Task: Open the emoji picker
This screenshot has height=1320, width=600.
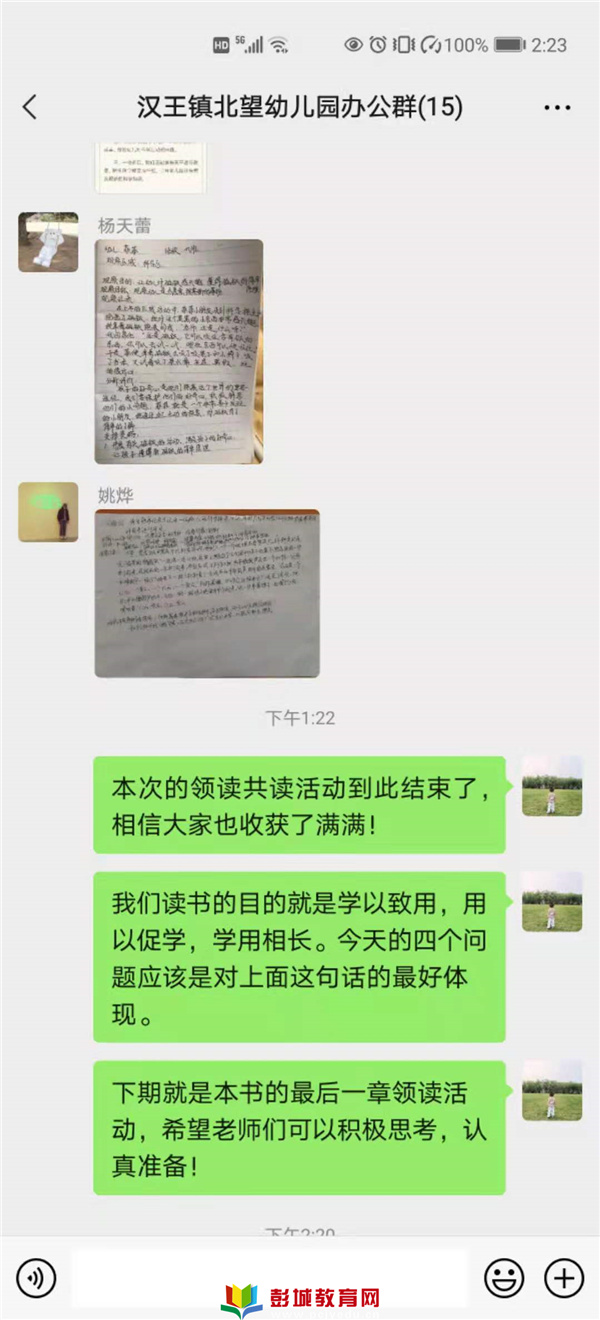Action: pyautogui.click(x=504, y=1277)
